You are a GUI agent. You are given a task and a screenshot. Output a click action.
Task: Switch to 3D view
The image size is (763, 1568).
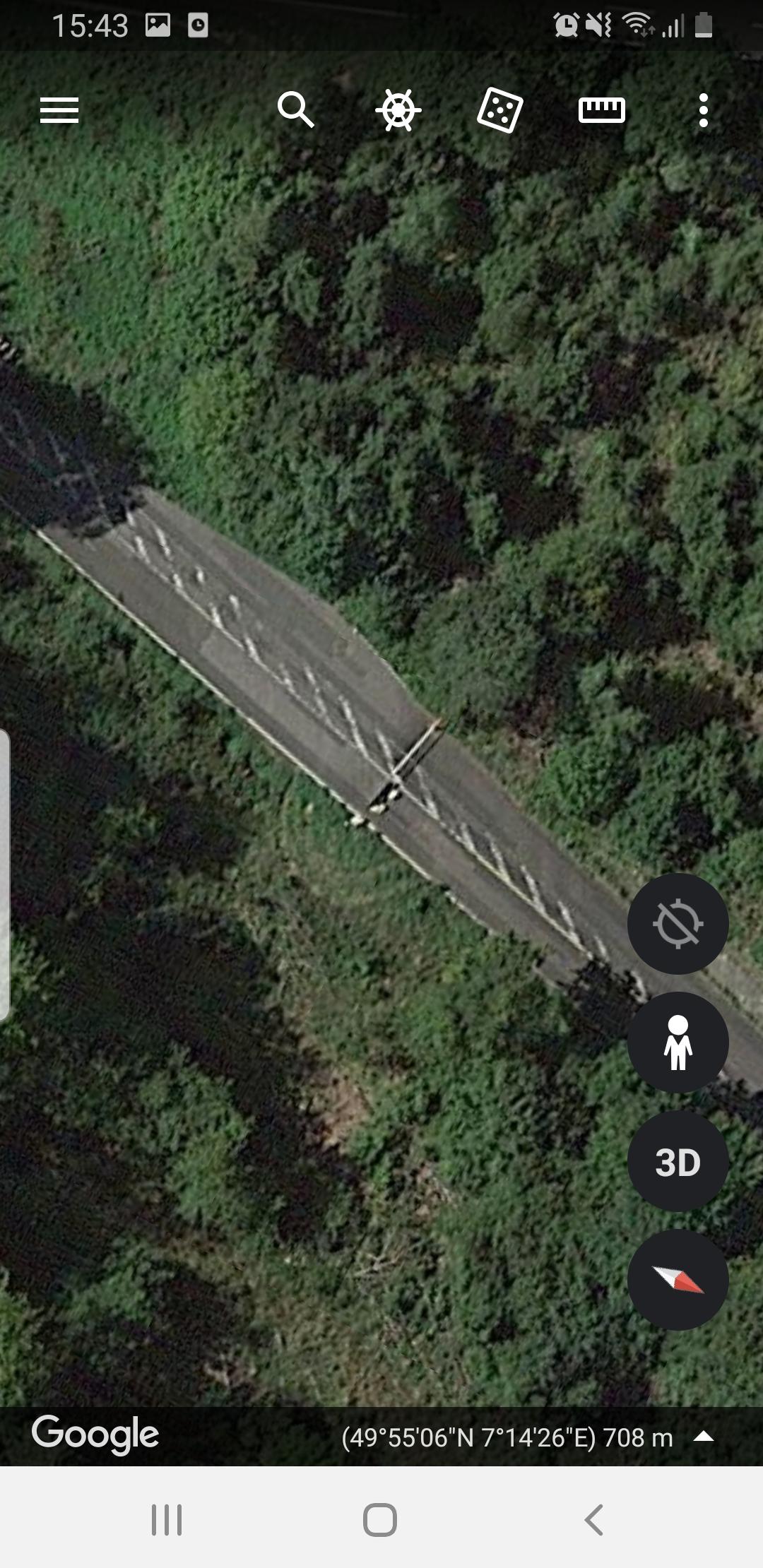pos(678,1162)
